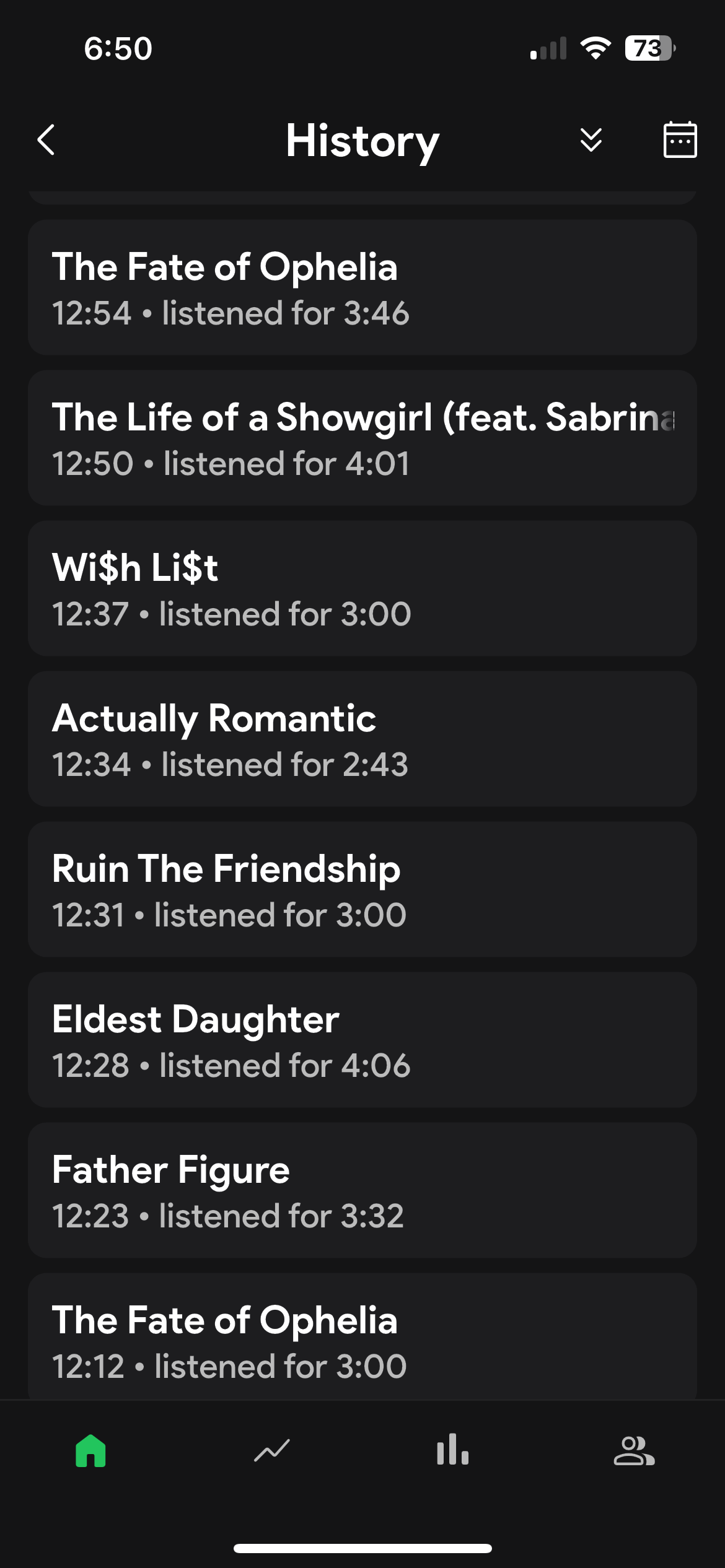Open The Fate of Ophelia played at 12:12
Screen dimensions: 725x1568
click(x=362, y=1336)
